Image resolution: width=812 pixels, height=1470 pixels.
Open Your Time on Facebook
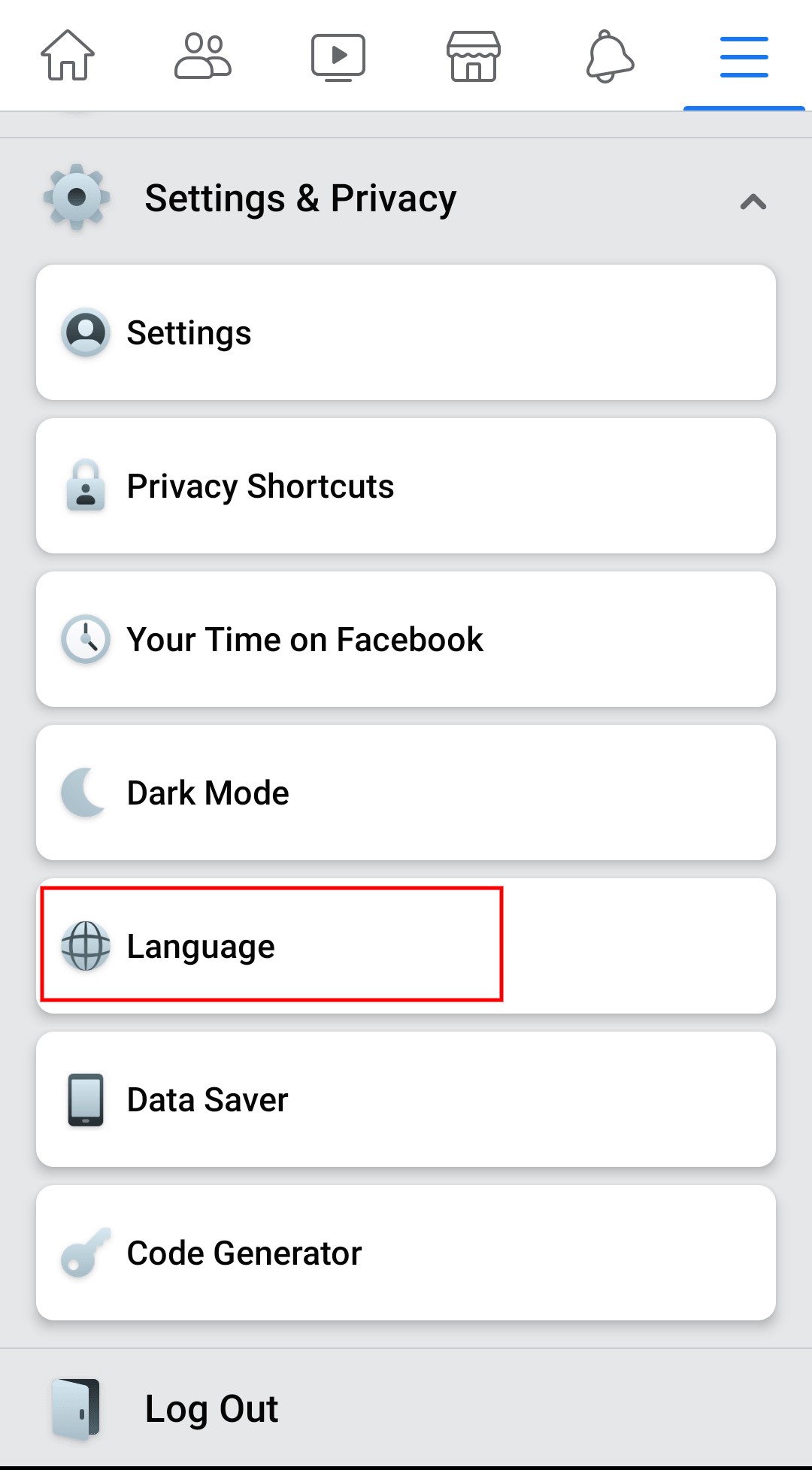click(406, 639)
